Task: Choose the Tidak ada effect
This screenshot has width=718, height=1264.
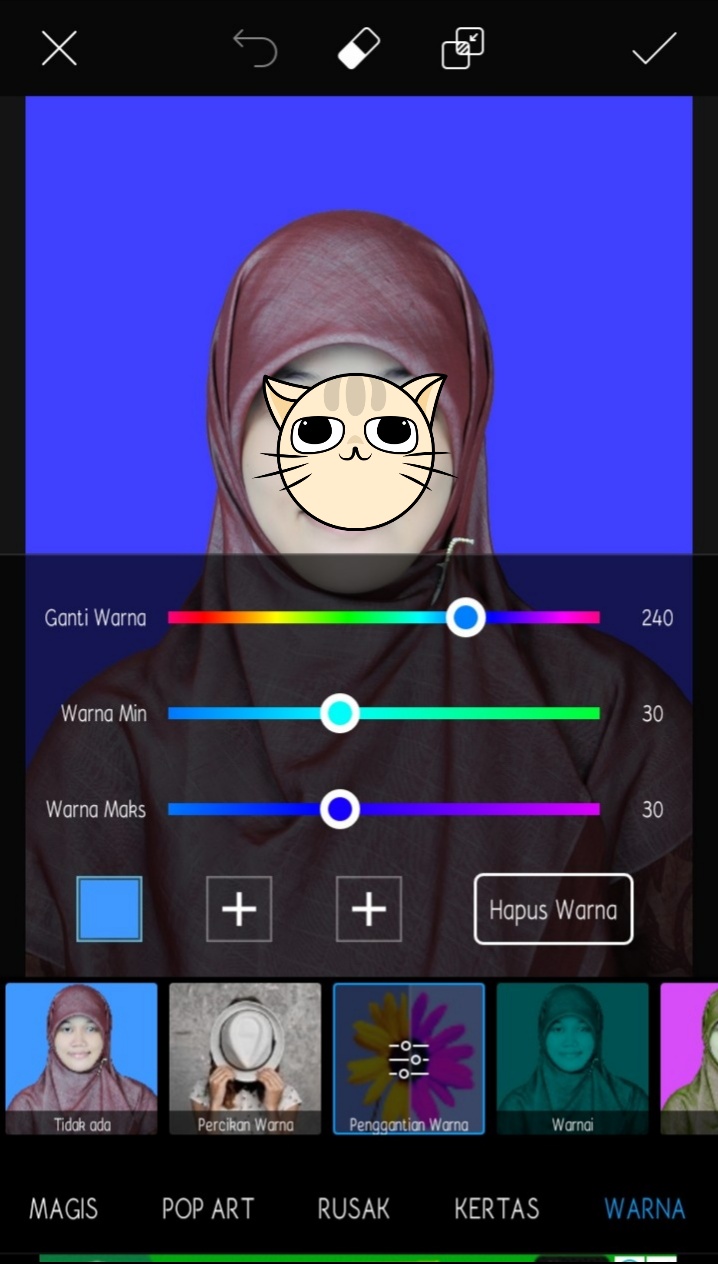Action: coord(82,1058)
